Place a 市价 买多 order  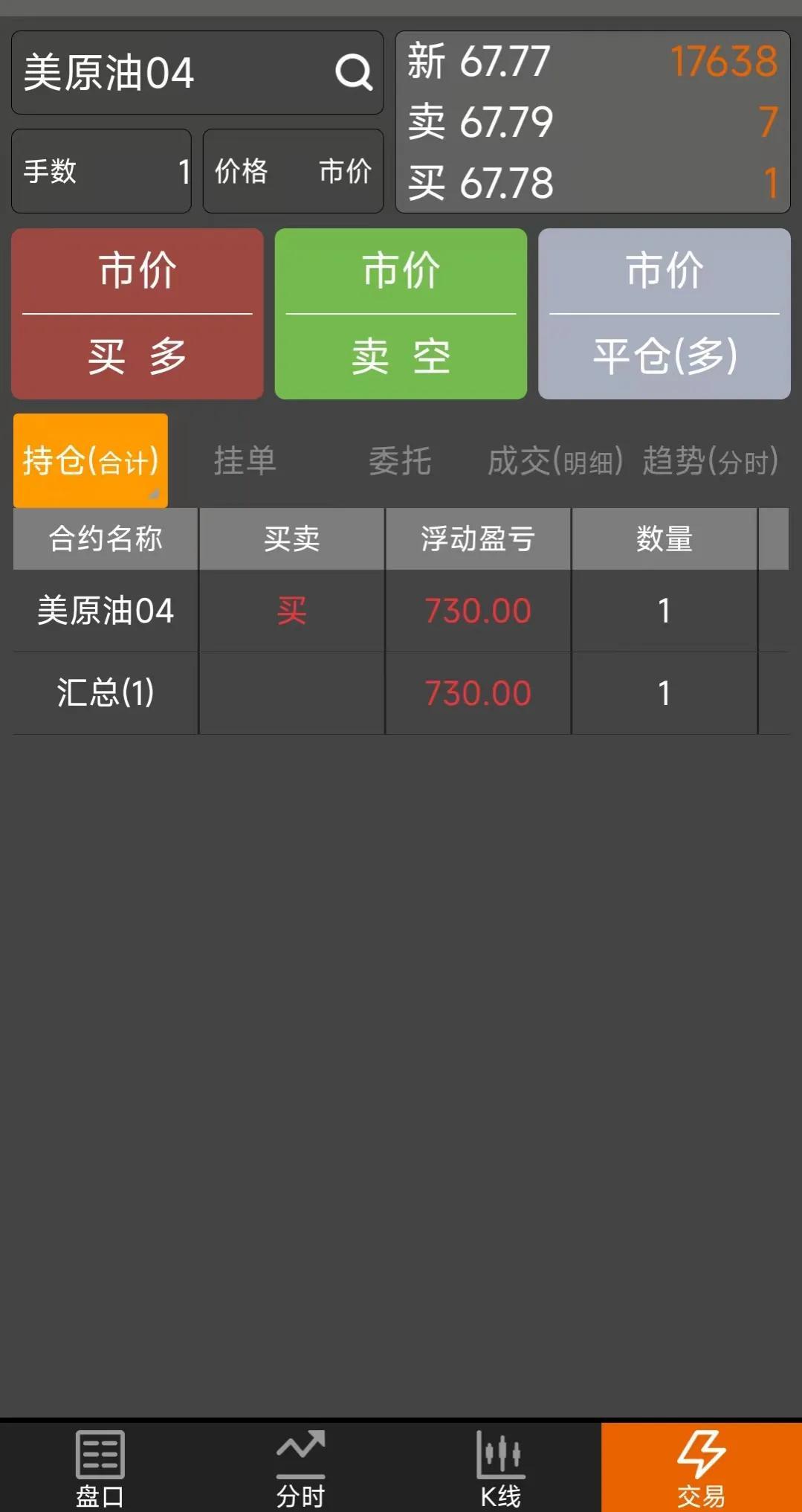pyautogui.click(x=138, y=314)
